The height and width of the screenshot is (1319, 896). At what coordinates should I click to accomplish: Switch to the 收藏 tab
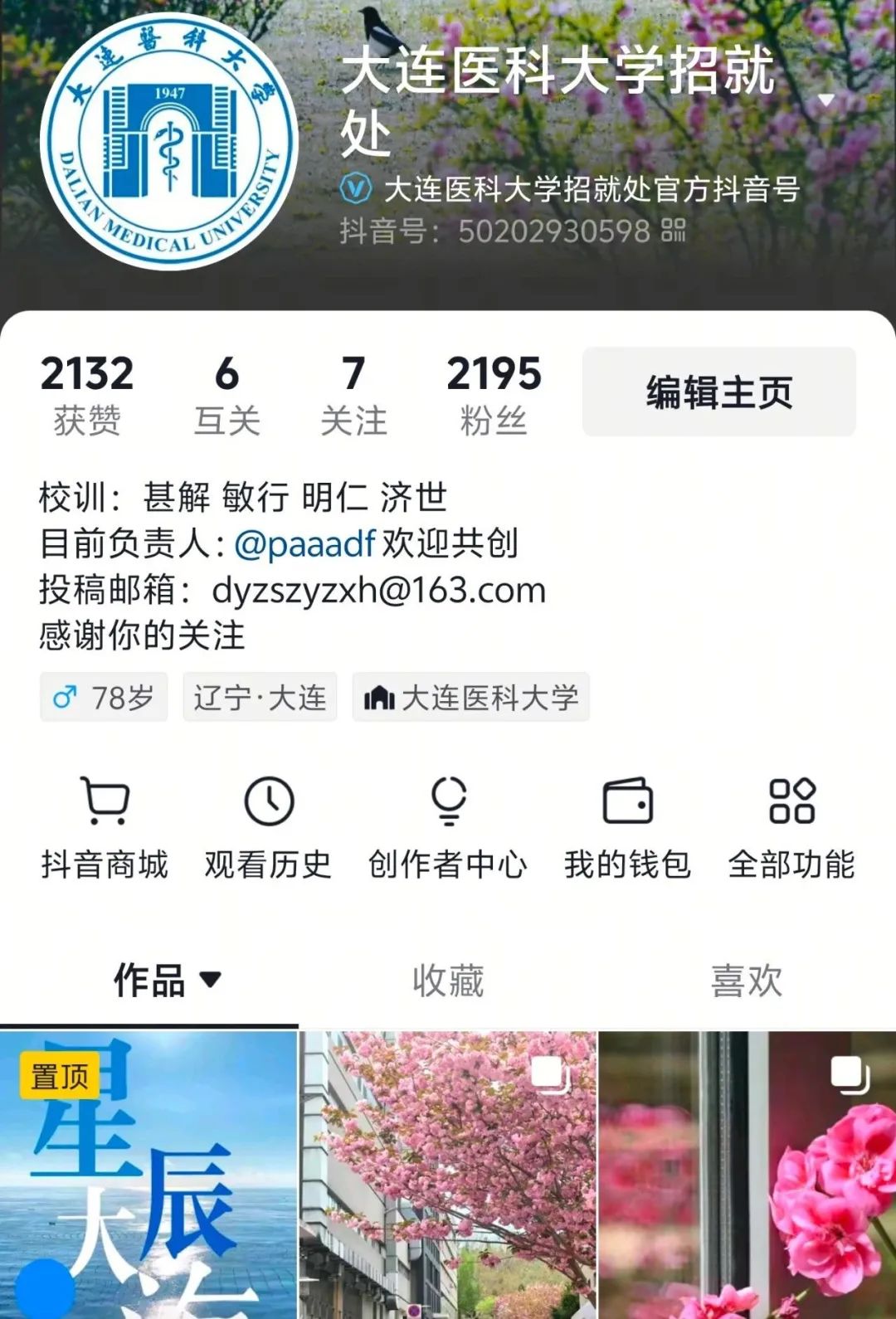pos(448,980)
